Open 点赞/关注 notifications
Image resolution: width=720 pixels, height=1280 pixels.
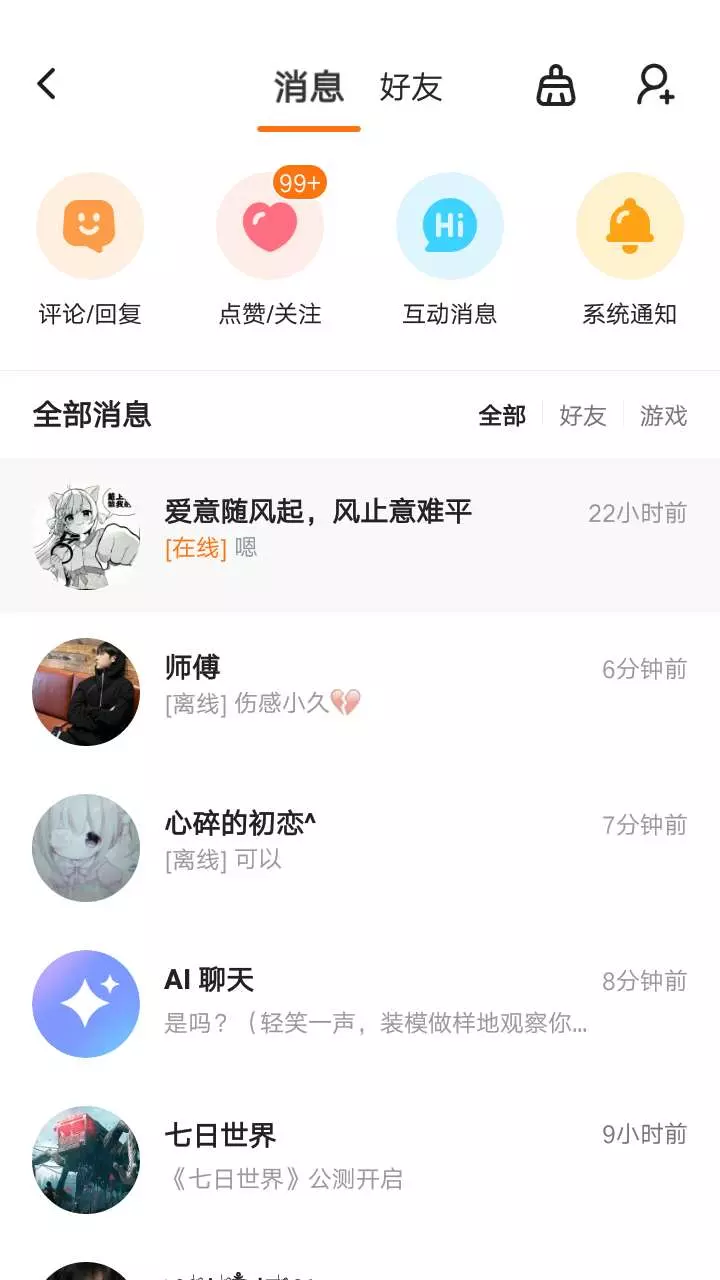(x=270, y=250)
